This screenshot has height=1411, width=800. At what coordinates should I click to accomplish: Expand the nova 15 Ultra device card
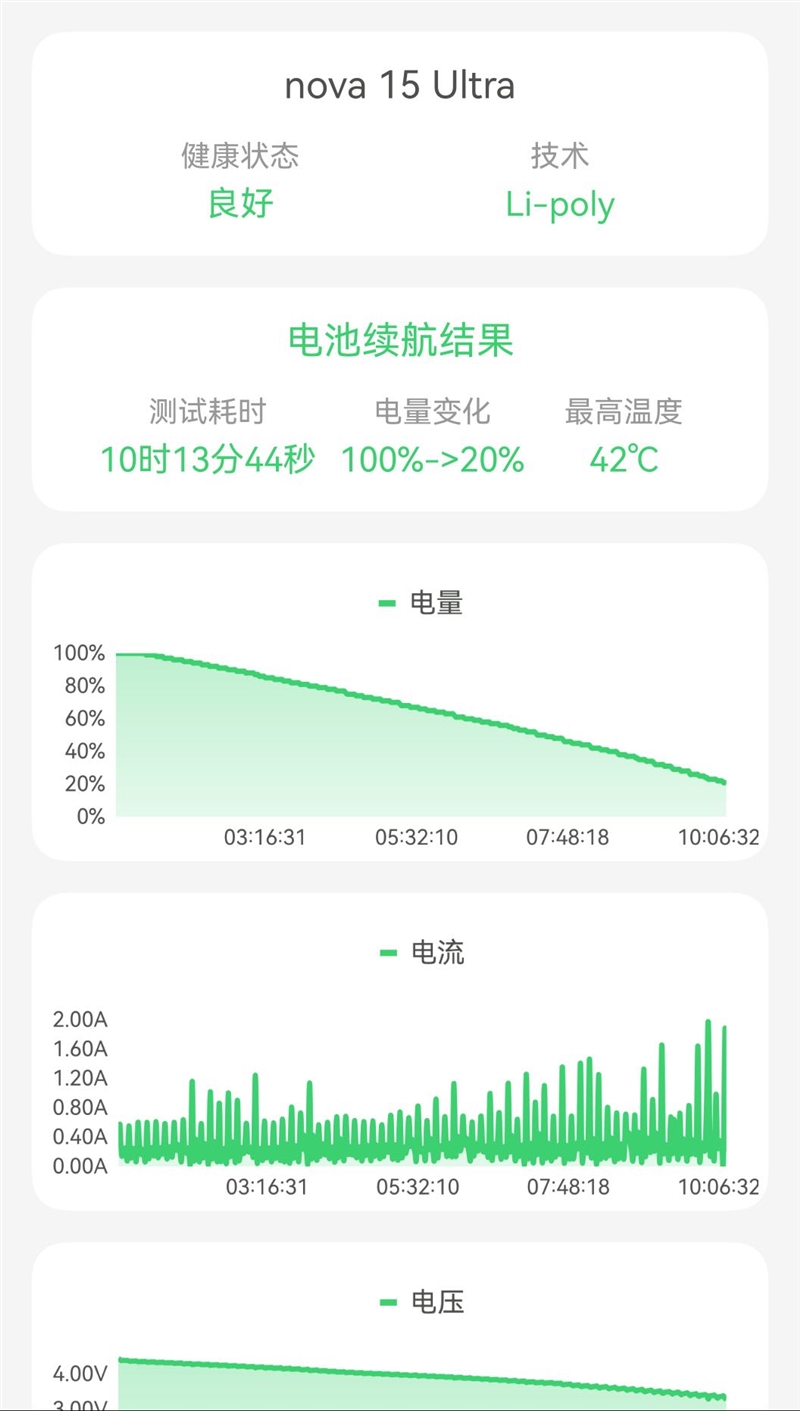pyautogui.click(x=400, y=145)
